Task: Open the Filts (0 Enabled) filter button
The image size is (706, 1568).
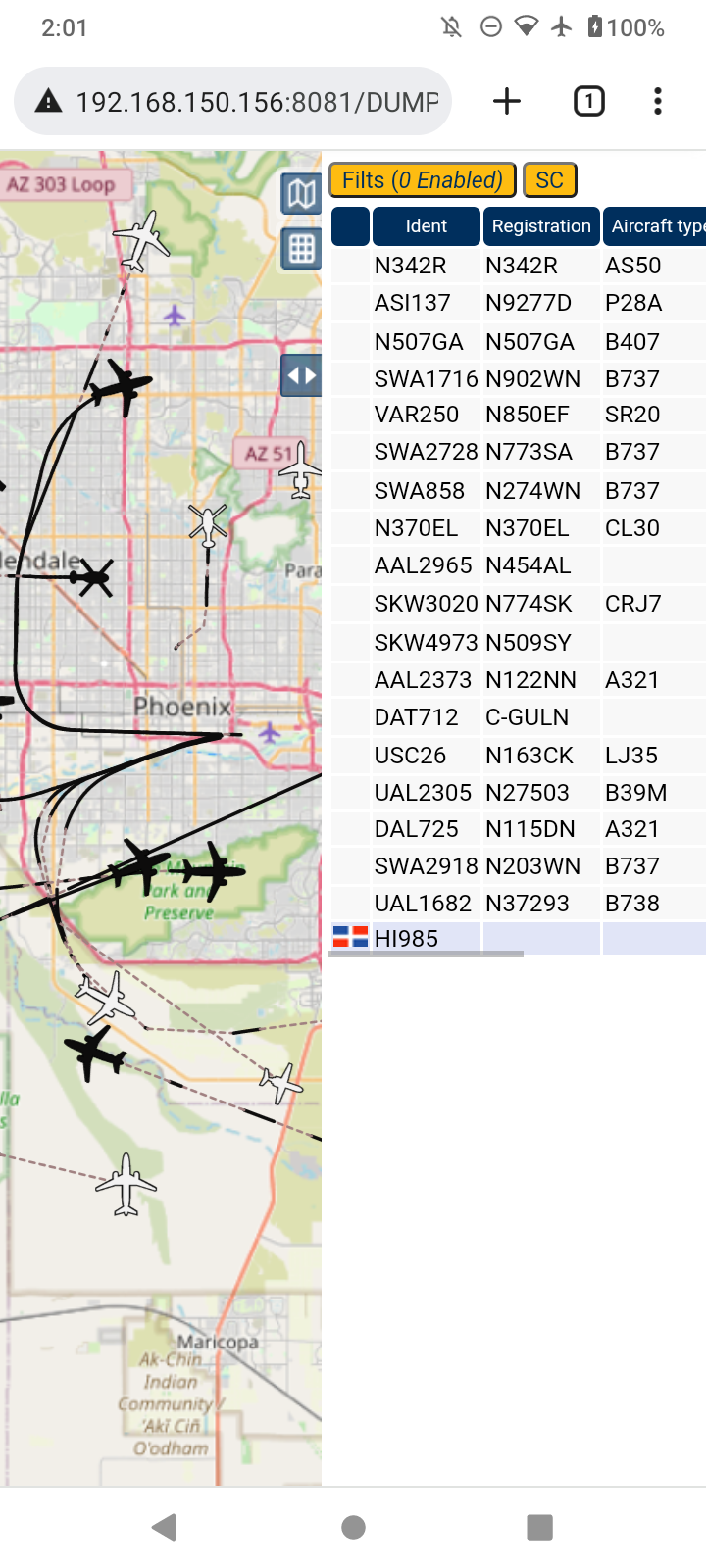Action: pyautogui.click(x=423, y=180)
